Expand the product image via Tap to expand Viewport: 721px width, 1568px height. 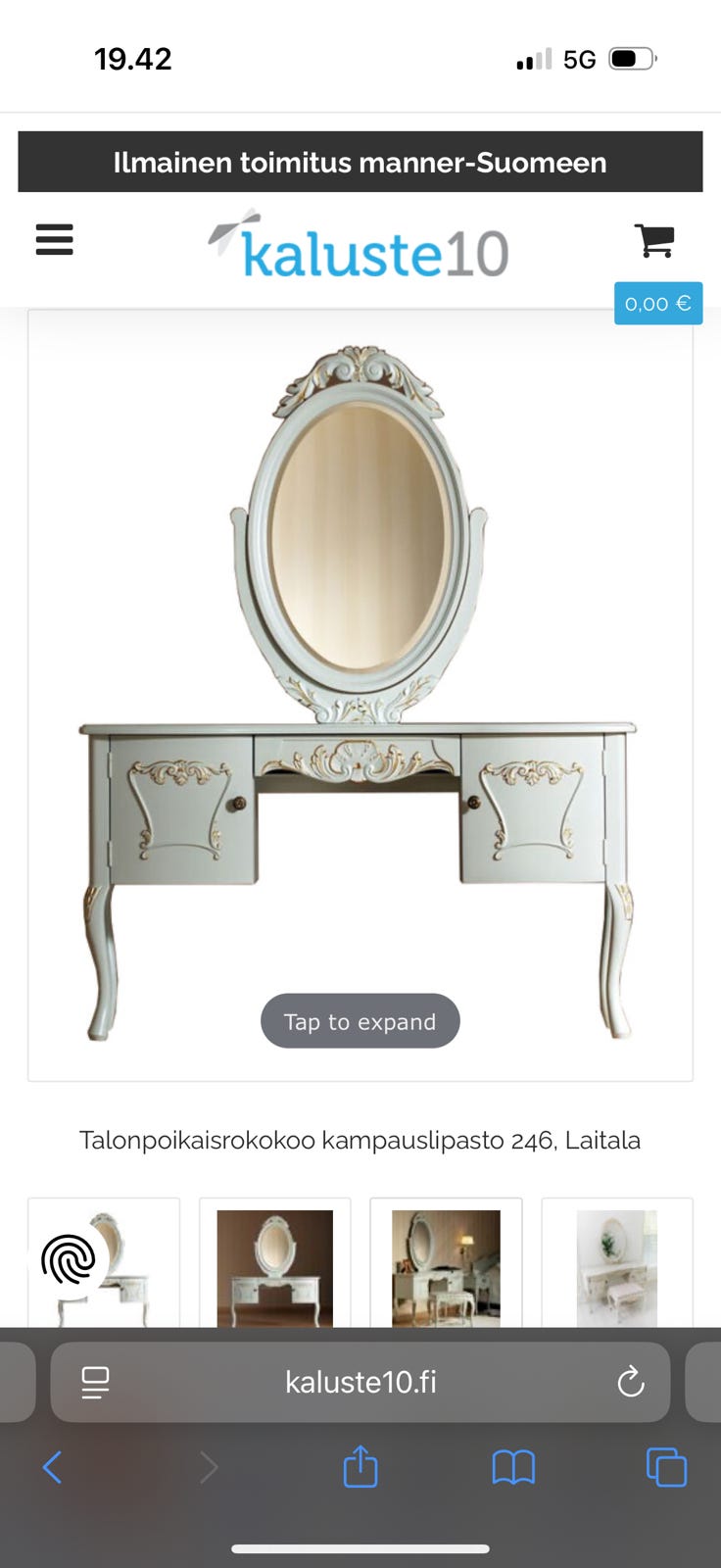[360, 1020]
